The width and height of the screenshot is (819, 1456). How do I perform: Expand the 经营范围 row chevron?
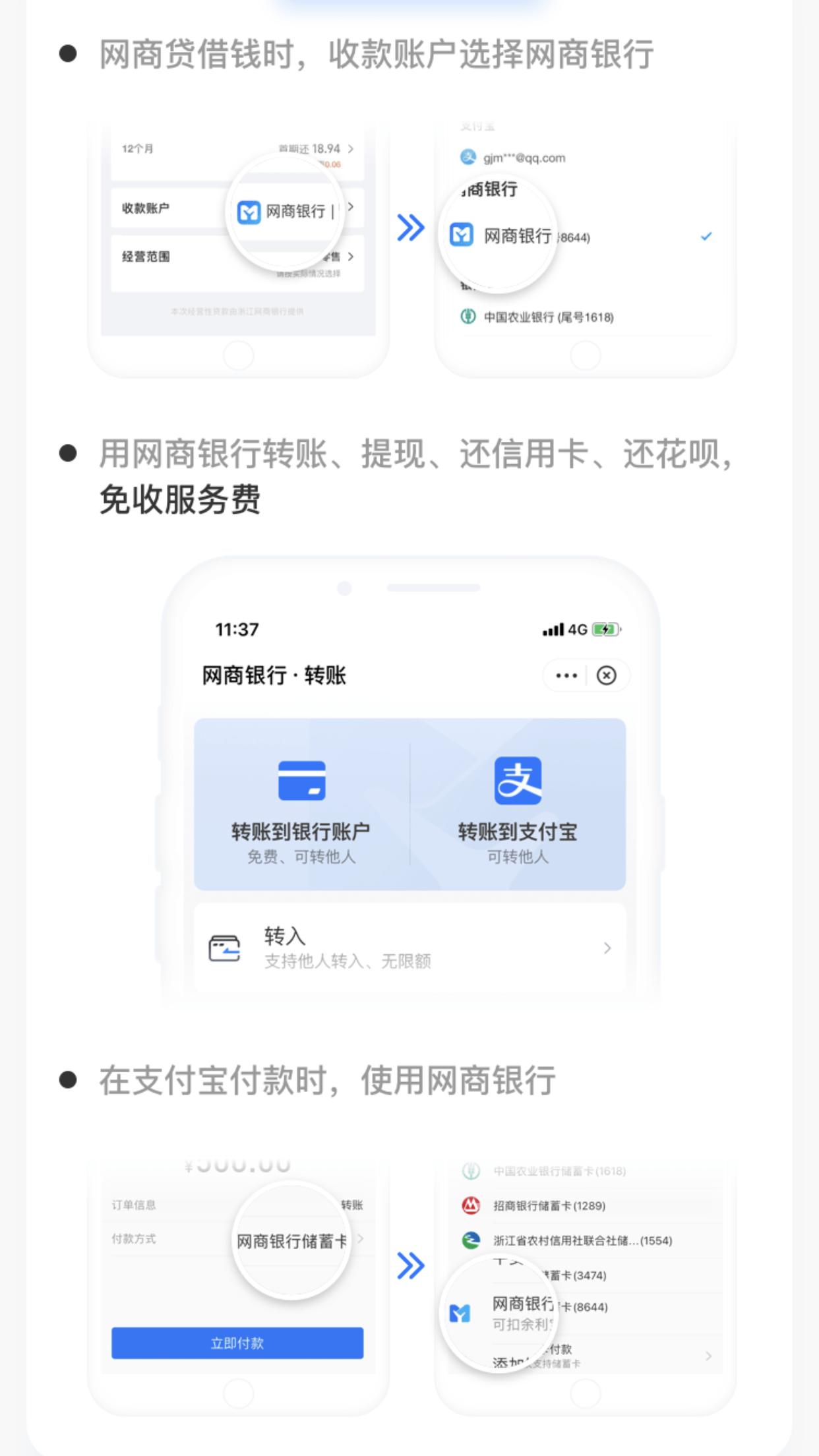click(351, 257)
